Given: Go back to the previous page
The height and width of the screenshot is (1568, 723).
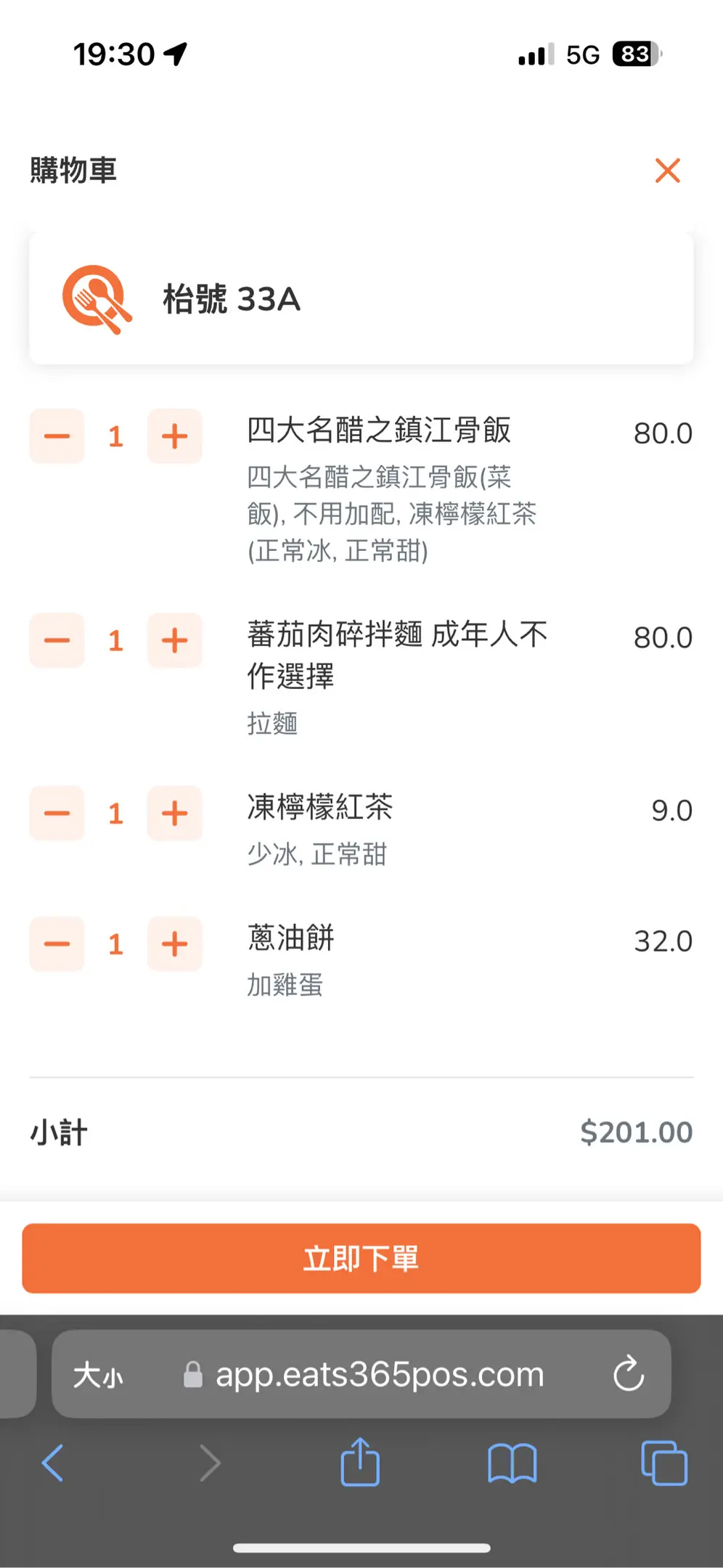Looking at the screenshot, I should (x=53, y=1462).
